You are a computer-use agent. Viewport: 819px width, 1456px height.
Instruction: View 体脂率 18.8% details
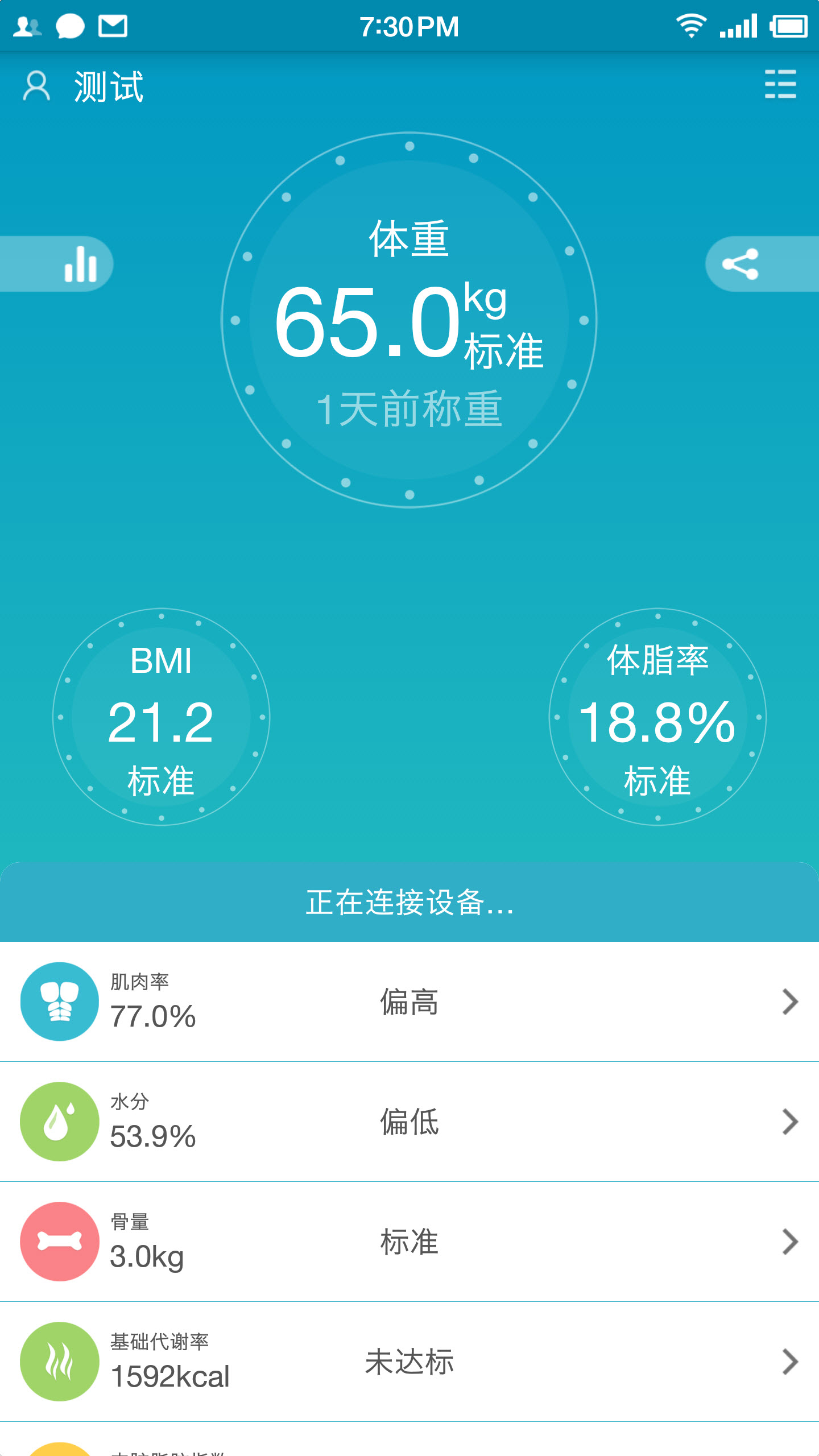657,717
